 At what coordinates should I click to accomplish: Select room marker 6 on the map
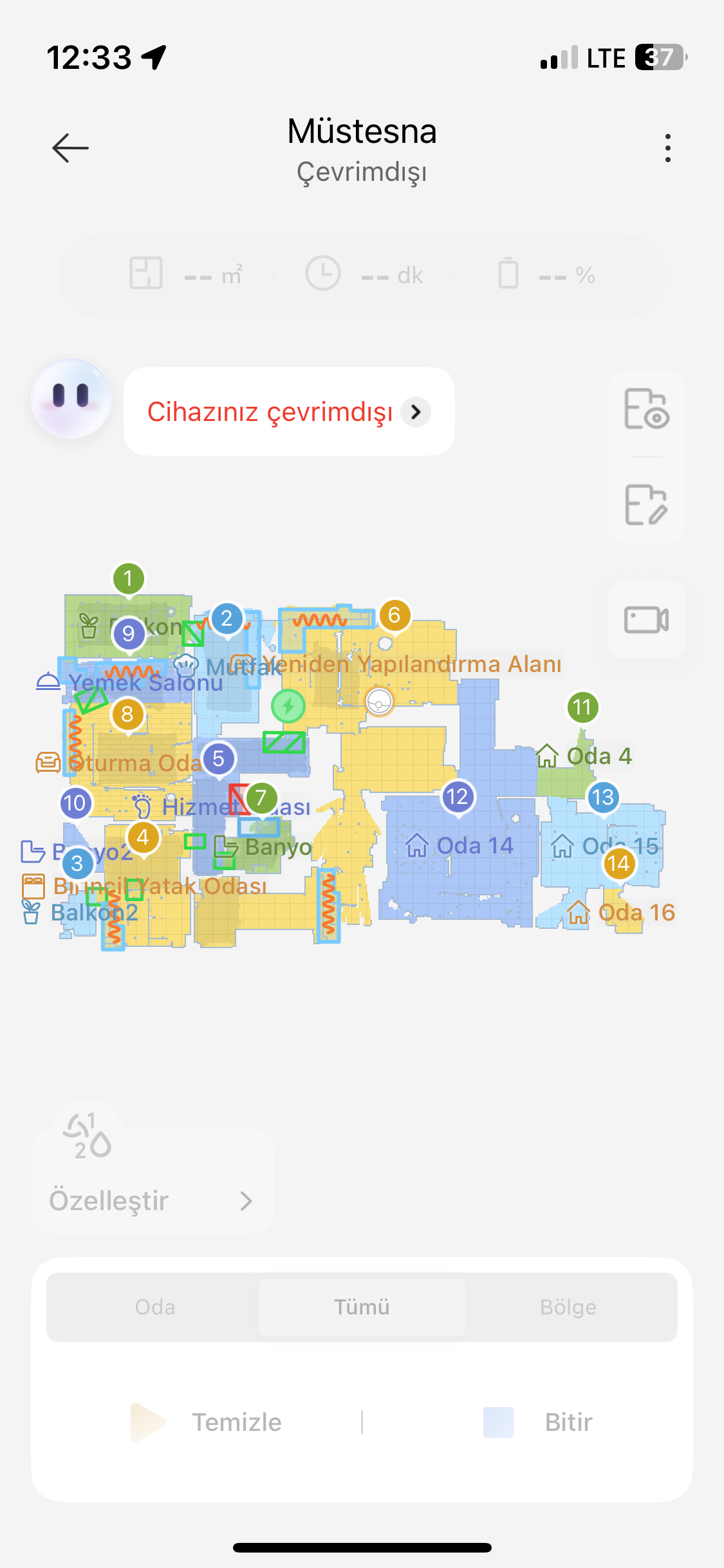(x=394, y=615)
